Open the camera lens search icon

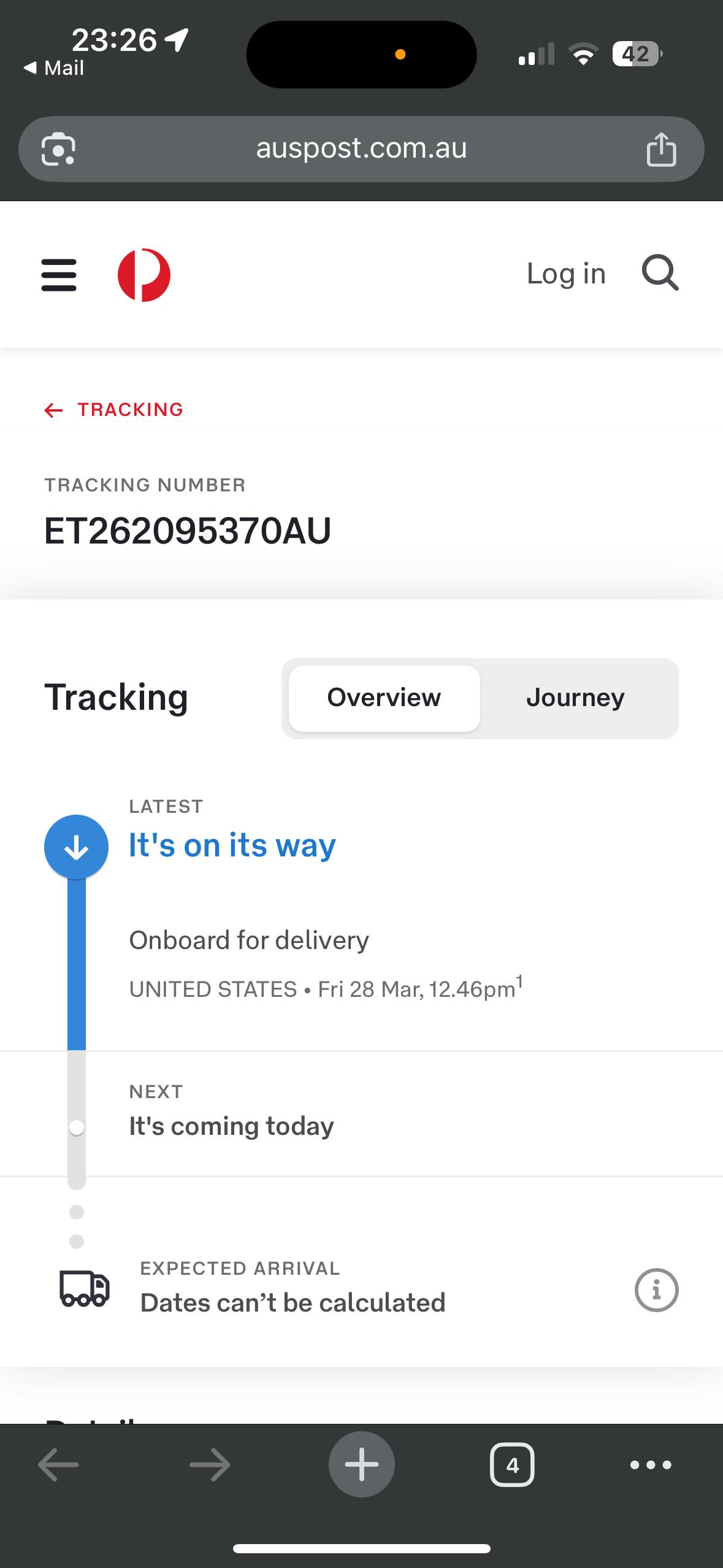point(58,149)
